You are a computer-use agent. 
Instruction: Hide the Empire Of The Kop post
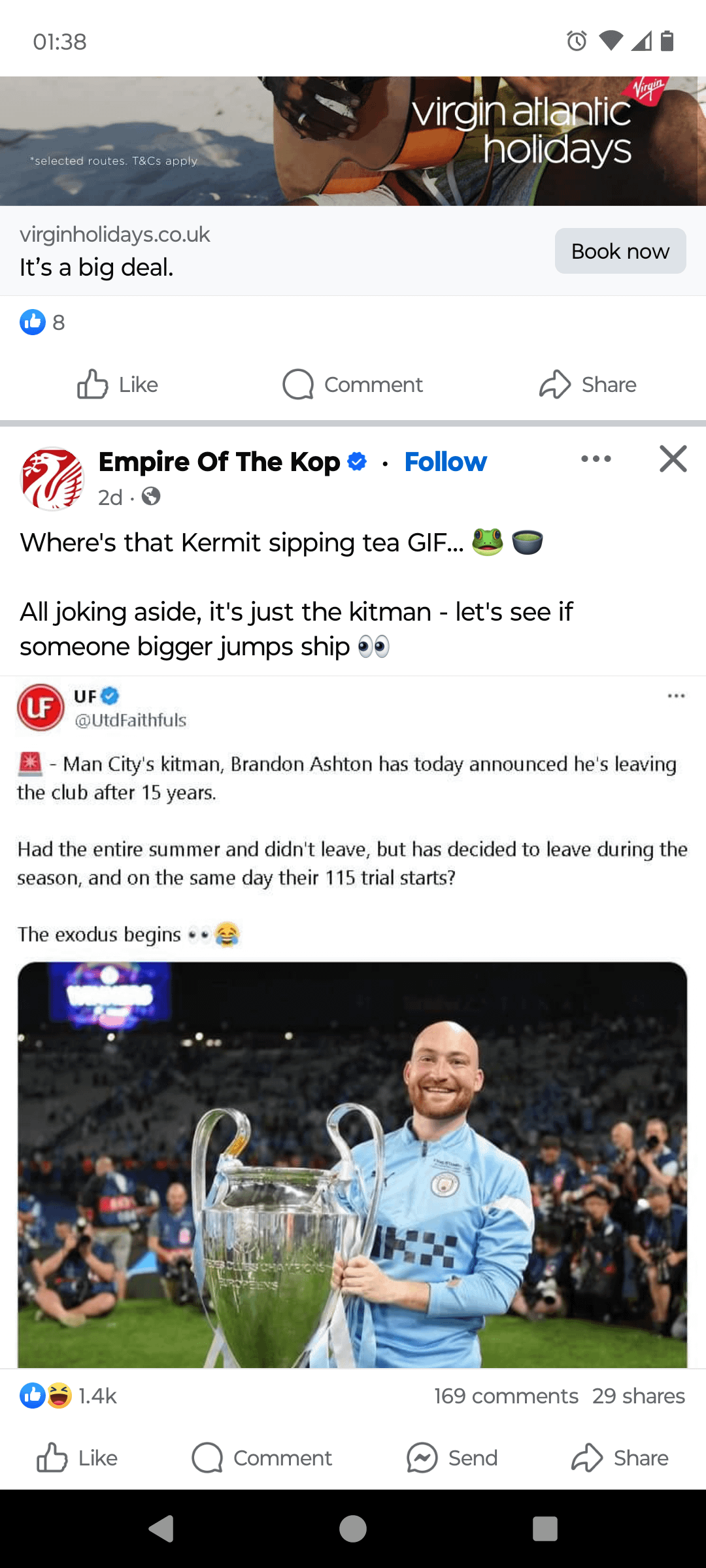[x=673, y=459]
